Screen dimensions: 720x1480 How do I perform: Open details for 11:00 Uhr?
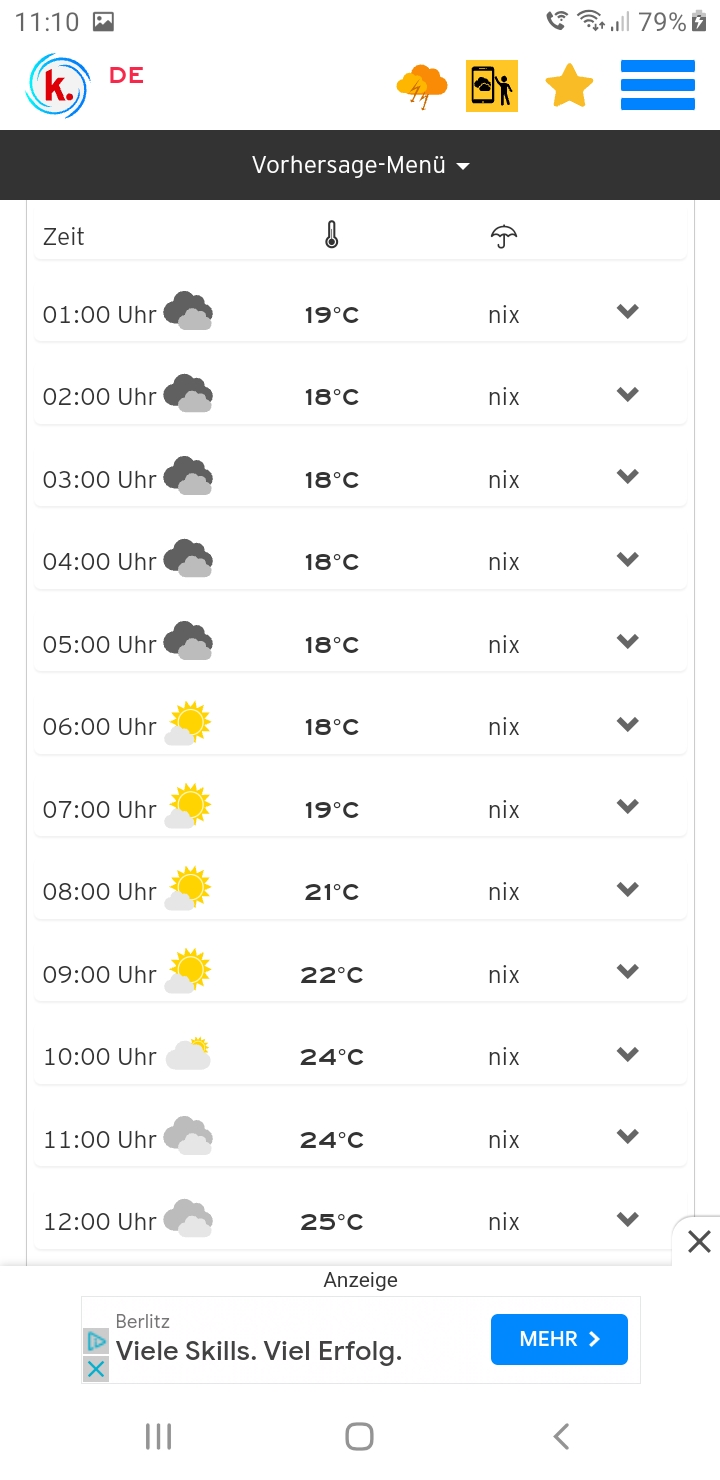click(x=627, y=1137)
